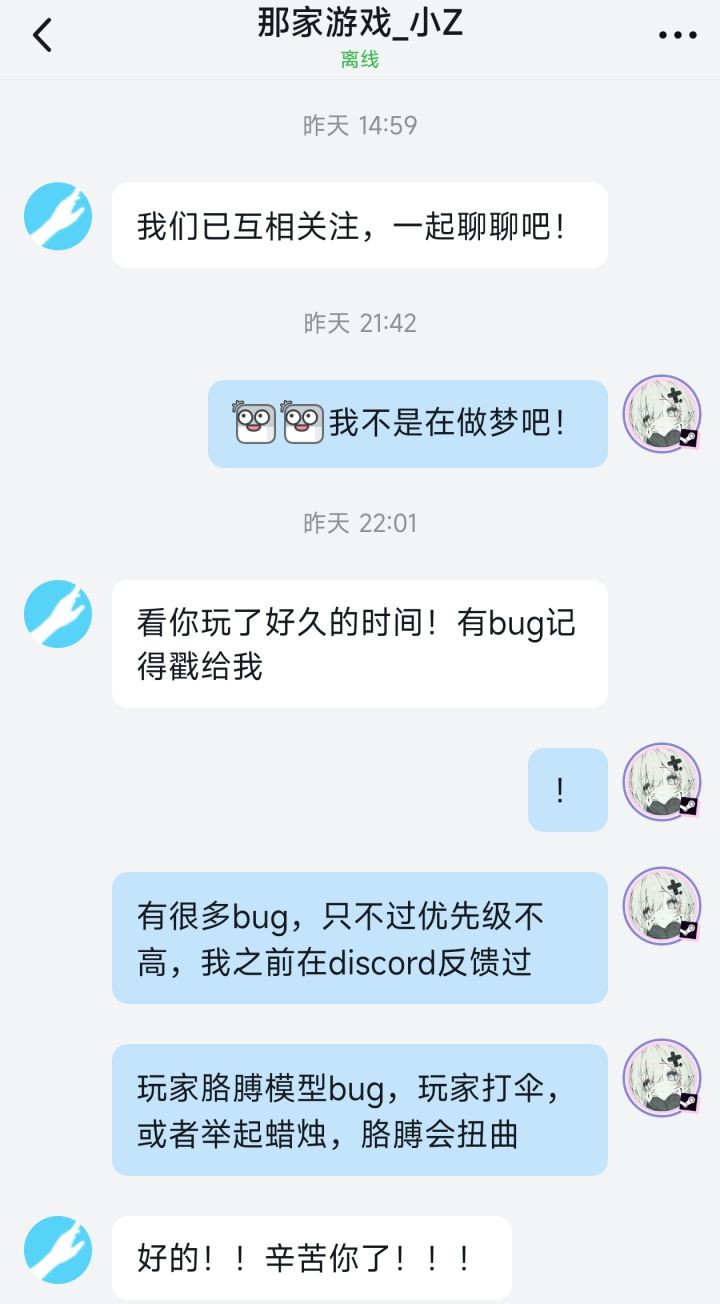Click the single exclamation mark reply bubble
The image size is (720, 1304).
566,789
